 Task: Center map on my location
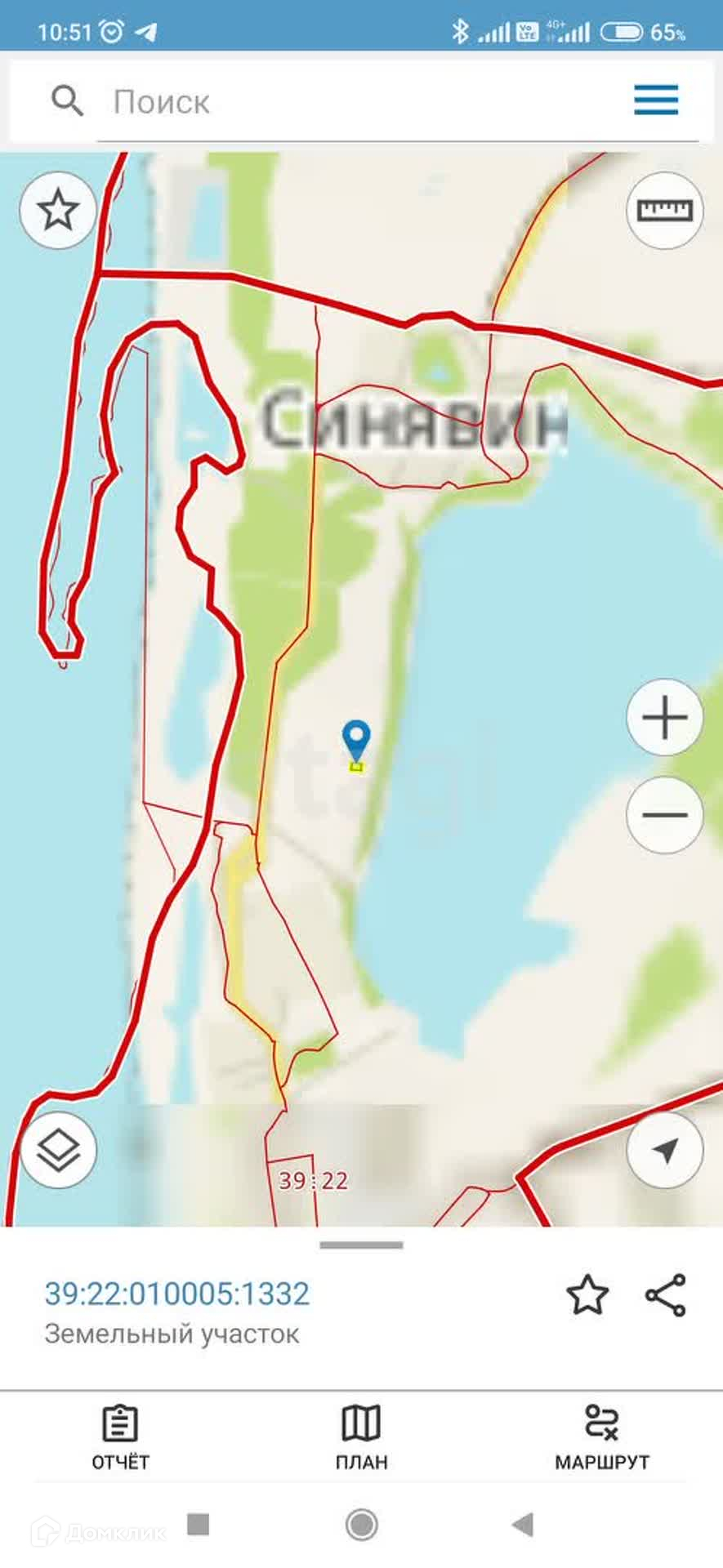coord(665,1150)
